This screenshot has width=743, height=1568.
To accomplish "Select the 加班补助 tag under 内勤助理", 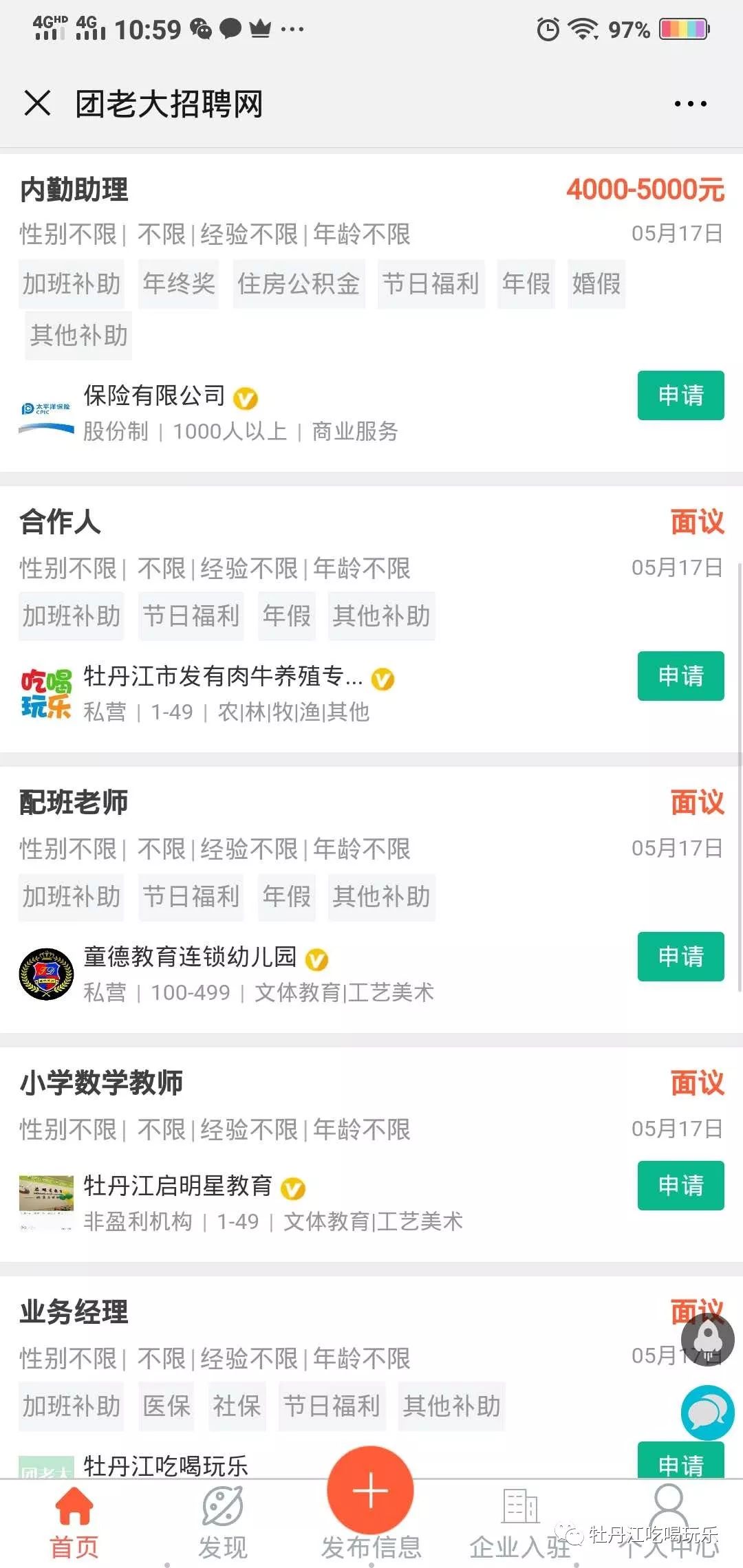I will coord(71,283).
